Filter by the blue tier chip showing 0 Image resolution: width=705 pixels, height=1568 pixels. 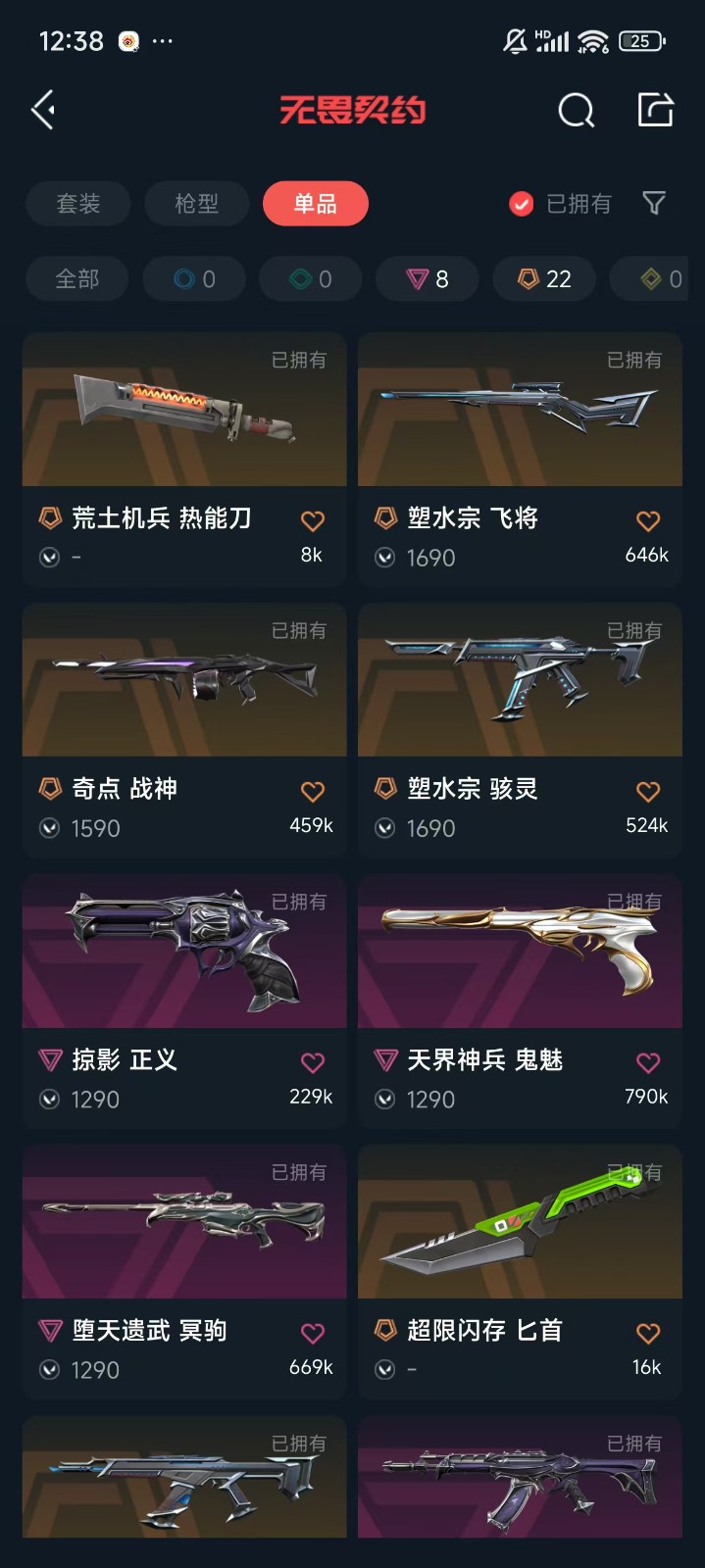195,279
